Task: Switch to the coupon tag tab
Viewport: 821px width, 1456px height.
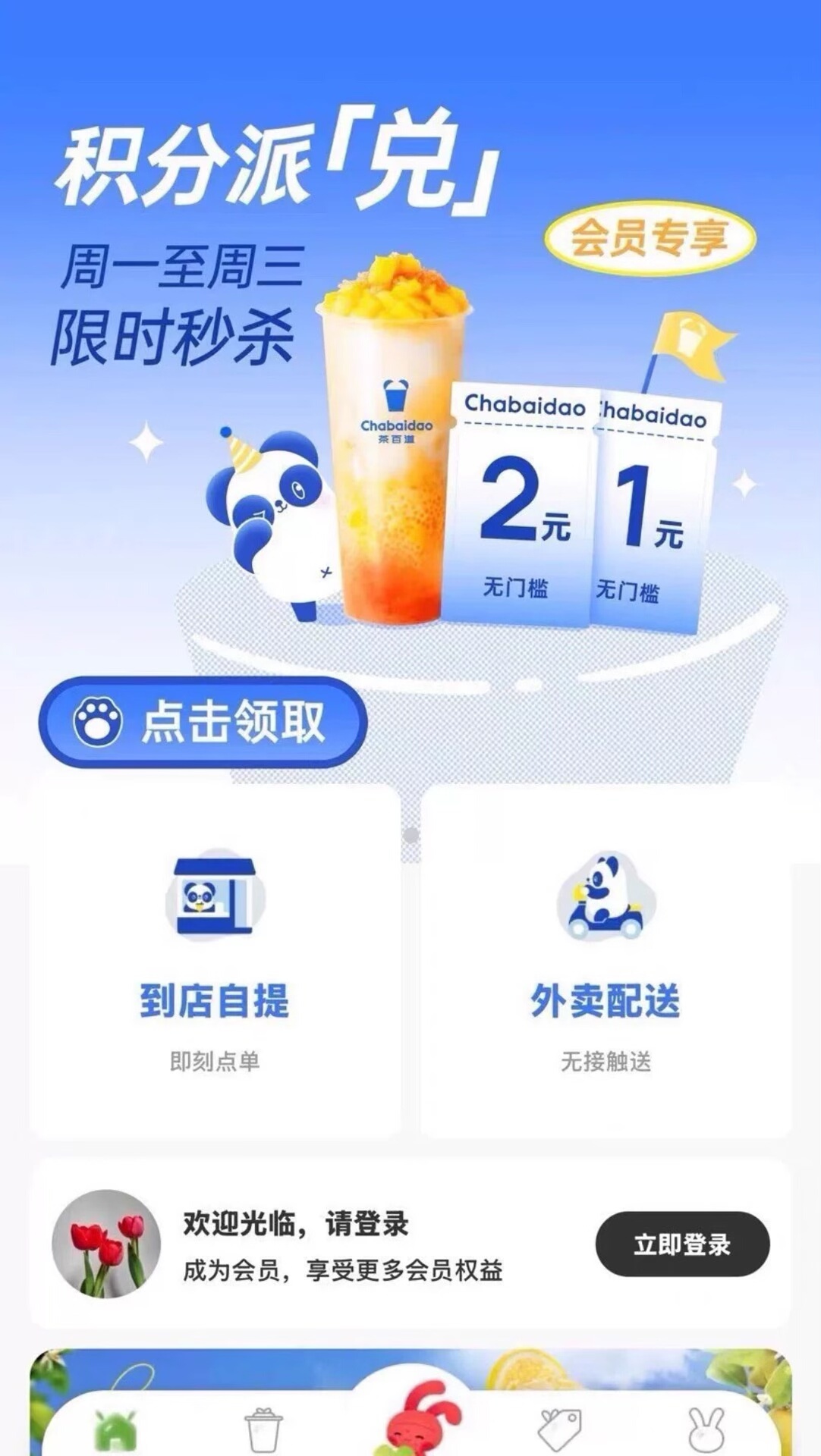Action: (x=559, y=1429)
